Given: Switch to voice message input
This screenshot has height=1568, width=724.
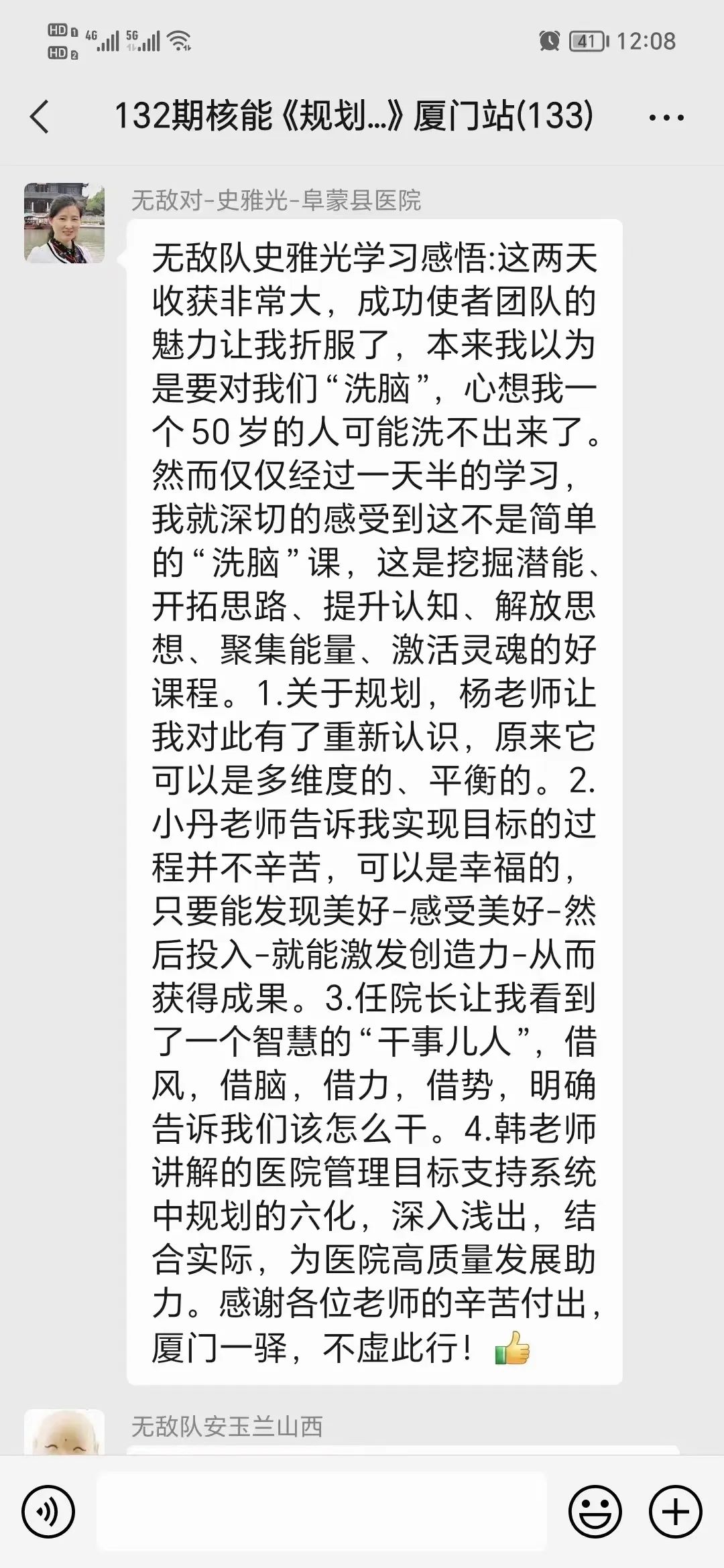Looking at the screenshot, I should click(x=48, y=1512).
